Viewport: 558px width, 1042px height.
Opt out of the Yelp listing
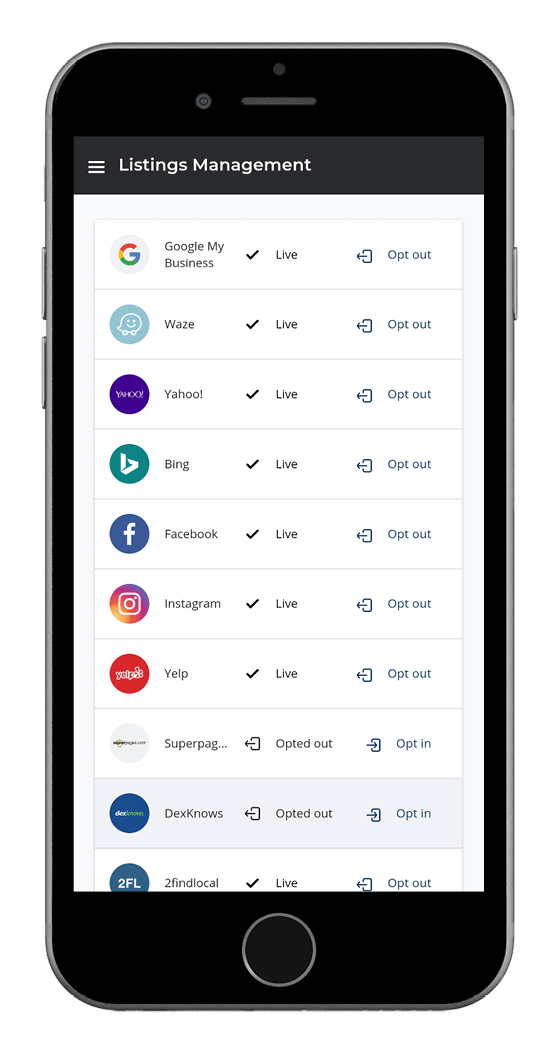tap(394, 674)
